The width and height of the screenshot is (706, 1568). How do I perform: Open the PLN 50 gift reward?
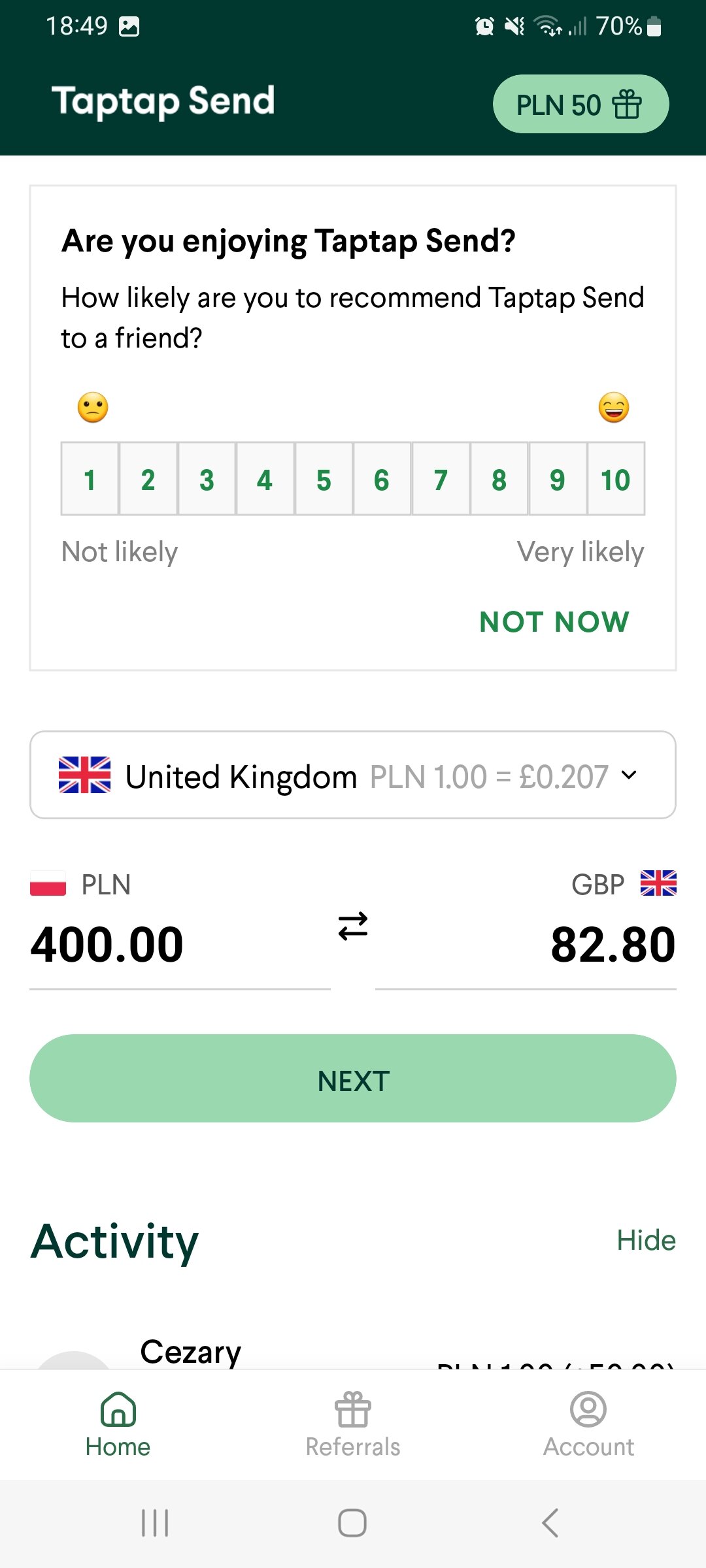pyautogui.click(x=580, y=105)
